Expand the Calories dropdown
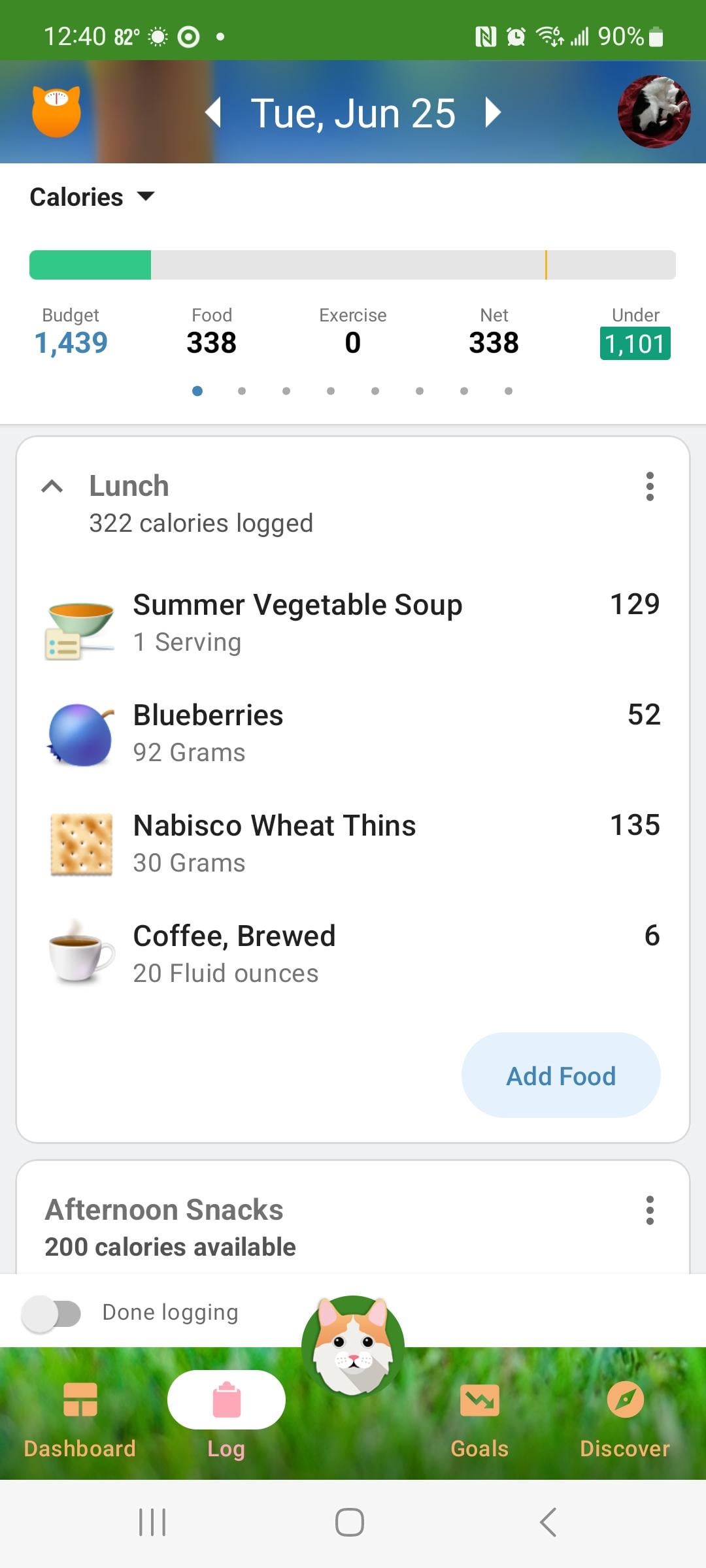The image size is (706, 1568). 92,197
